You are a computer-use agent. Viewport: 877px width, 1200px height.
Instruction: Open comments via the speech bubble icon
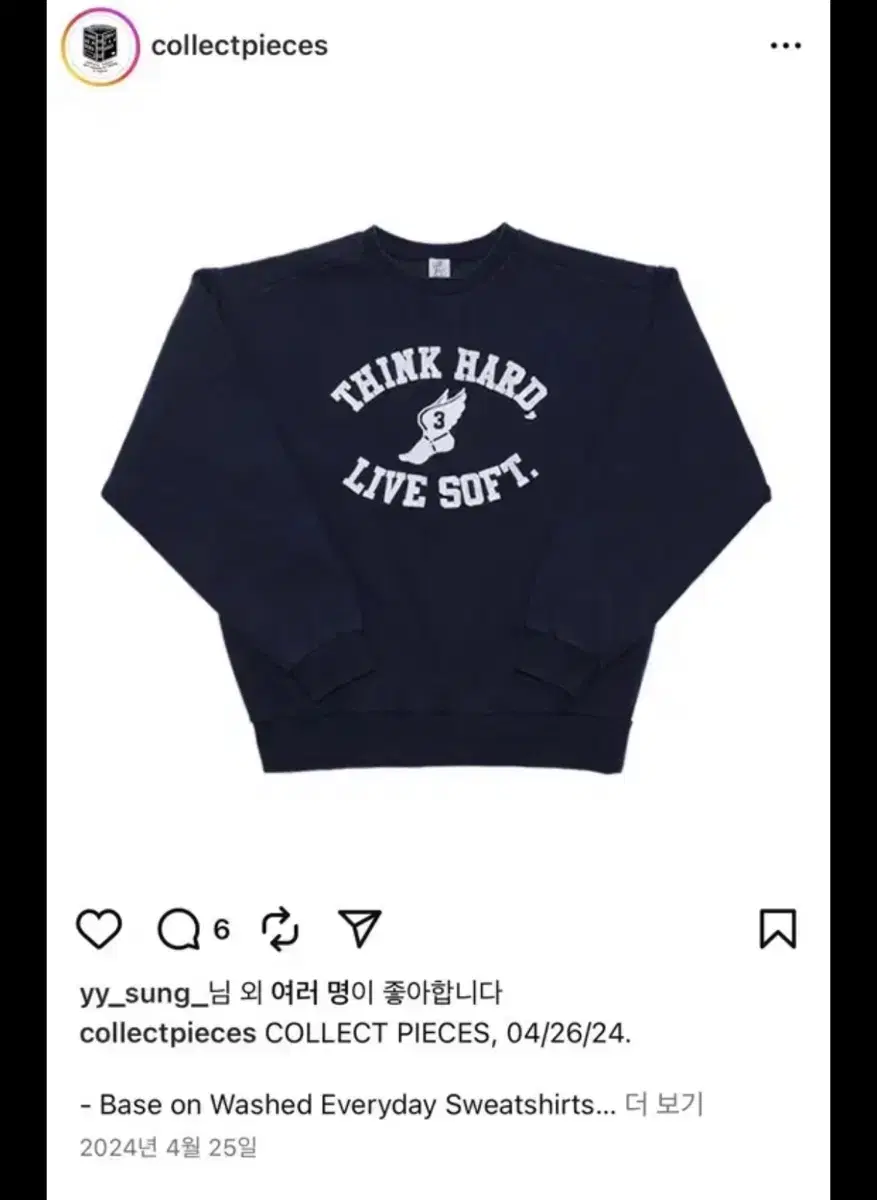[178, 929]
